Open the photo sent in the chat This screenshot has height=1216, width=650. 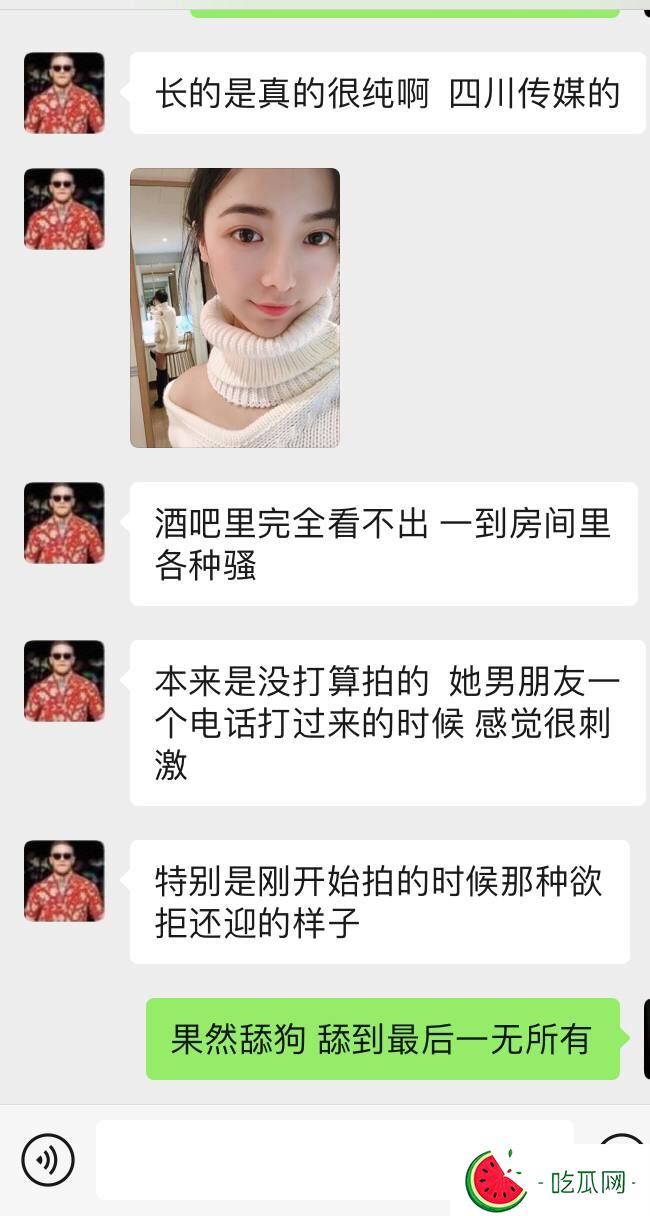click(x=235, y=307)
